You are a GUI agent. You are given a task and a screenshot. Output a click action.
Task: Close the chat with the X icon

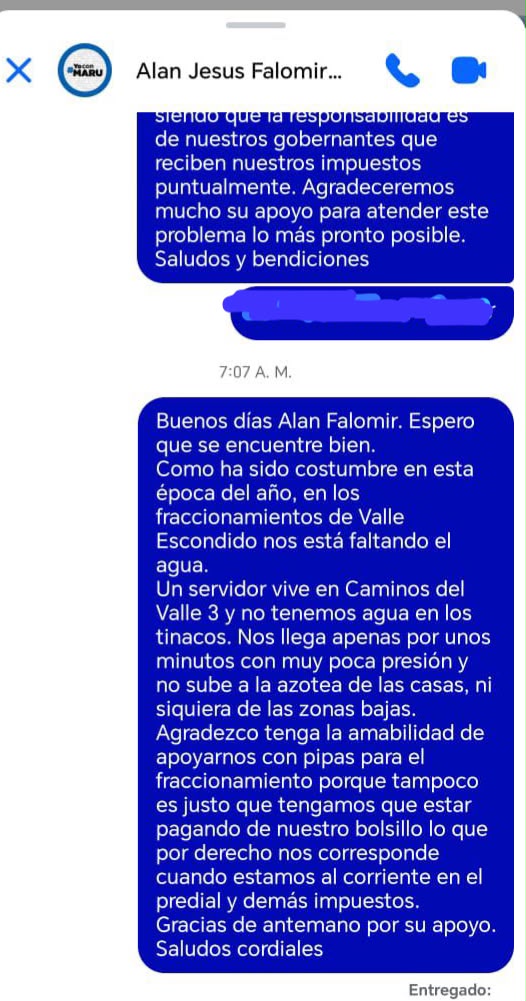click(19, 70)
